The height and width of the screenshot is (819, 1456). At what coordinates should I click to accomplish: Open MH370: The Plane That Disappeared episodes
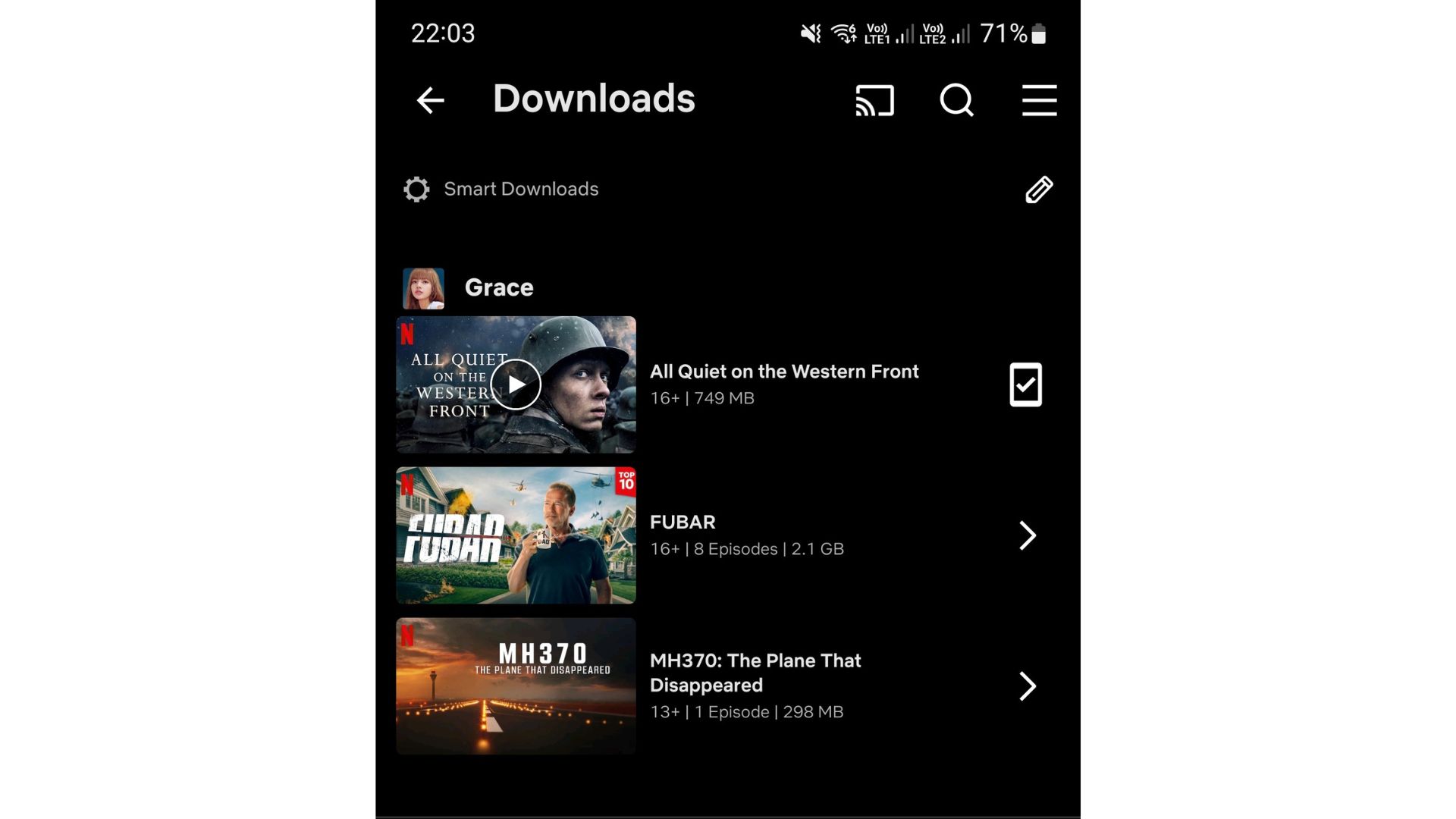(1027, 686)
